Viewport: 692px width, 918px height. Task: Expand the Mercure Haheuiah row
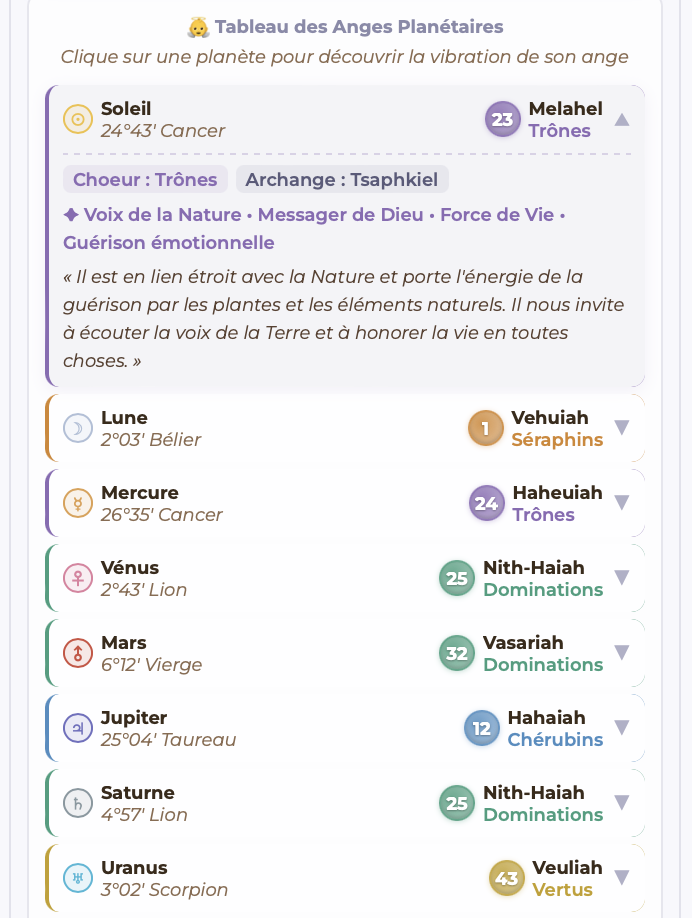[621, 503]
